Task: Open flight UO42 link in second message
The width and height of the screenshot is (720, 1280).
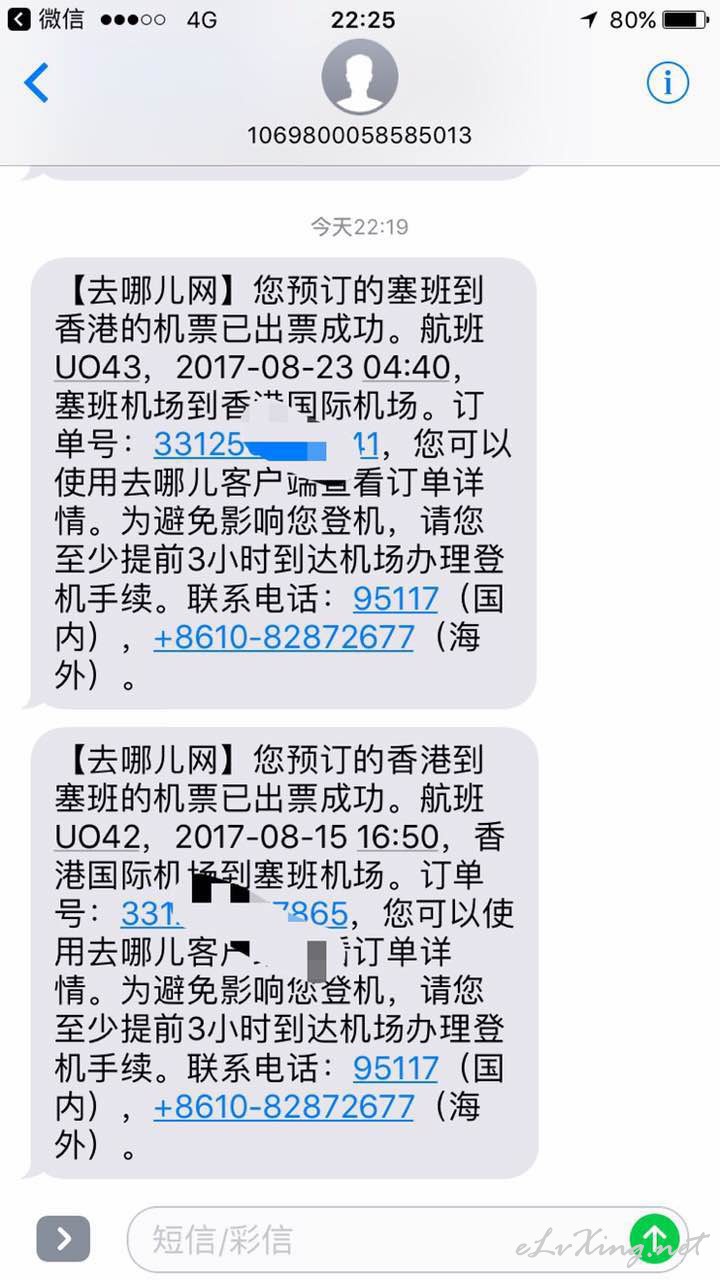Action: [98, 835]
